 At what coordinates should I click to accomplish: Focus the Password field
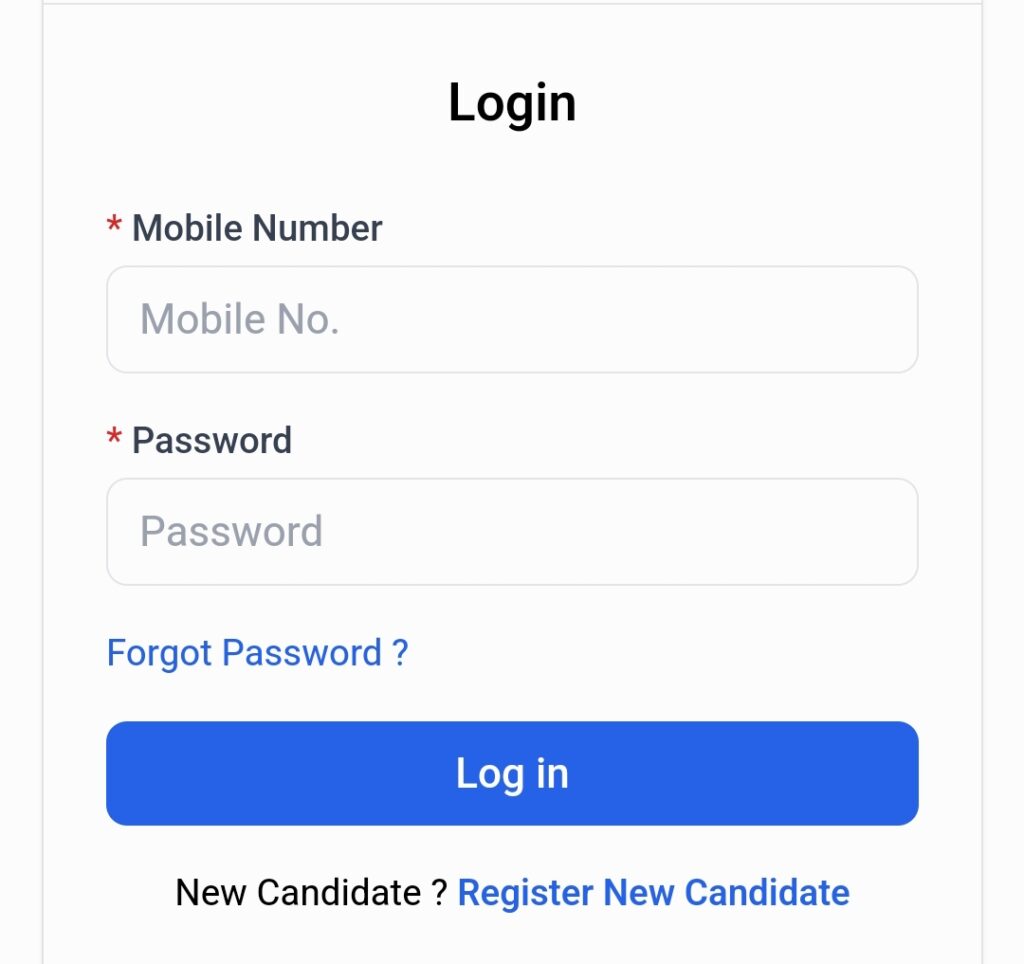(x=512, y=532)
